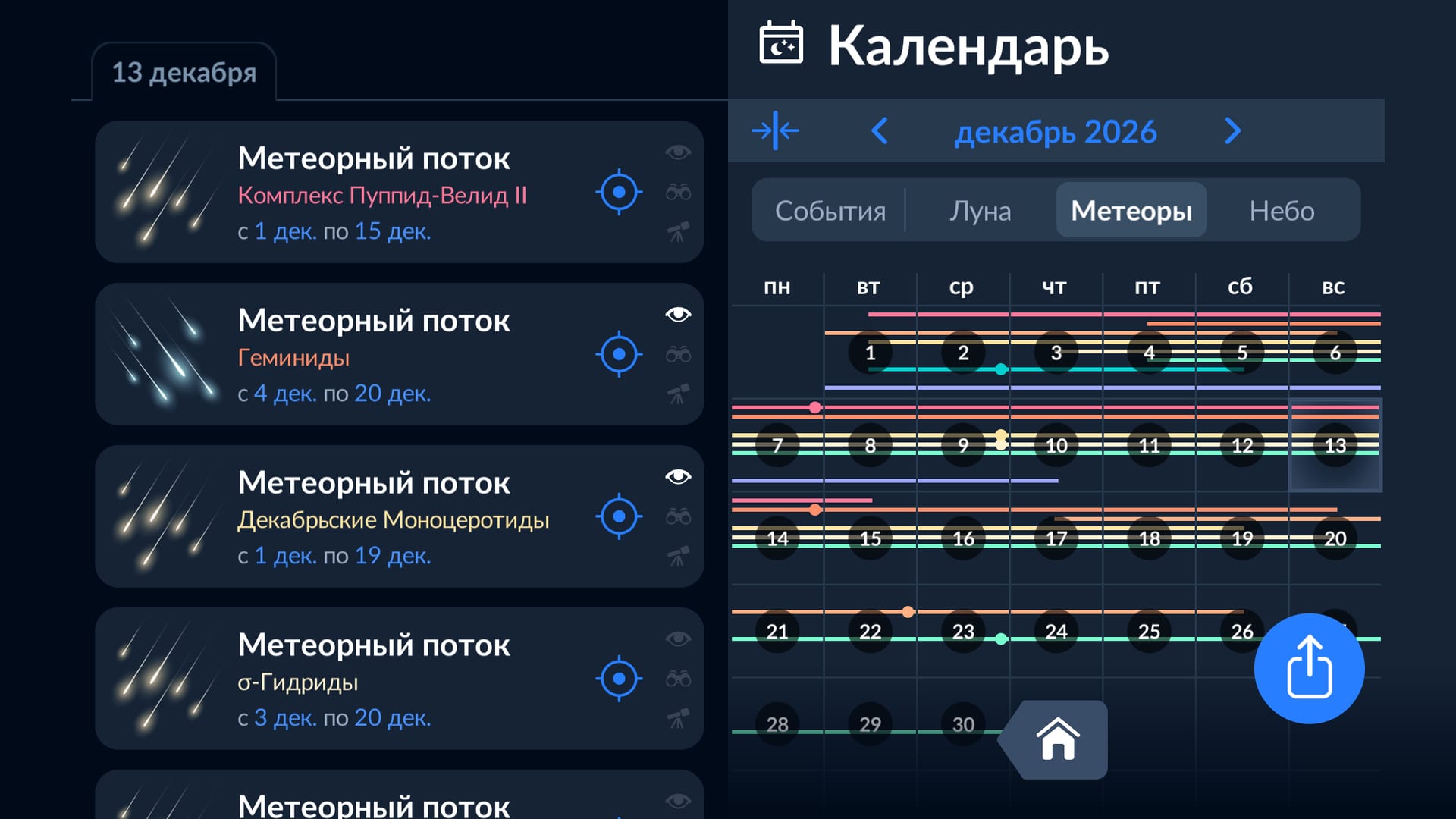Open the Комплекс Пуппид-Велид II card
Screen dimensions: 1456x819
click(x=379, y=192)
